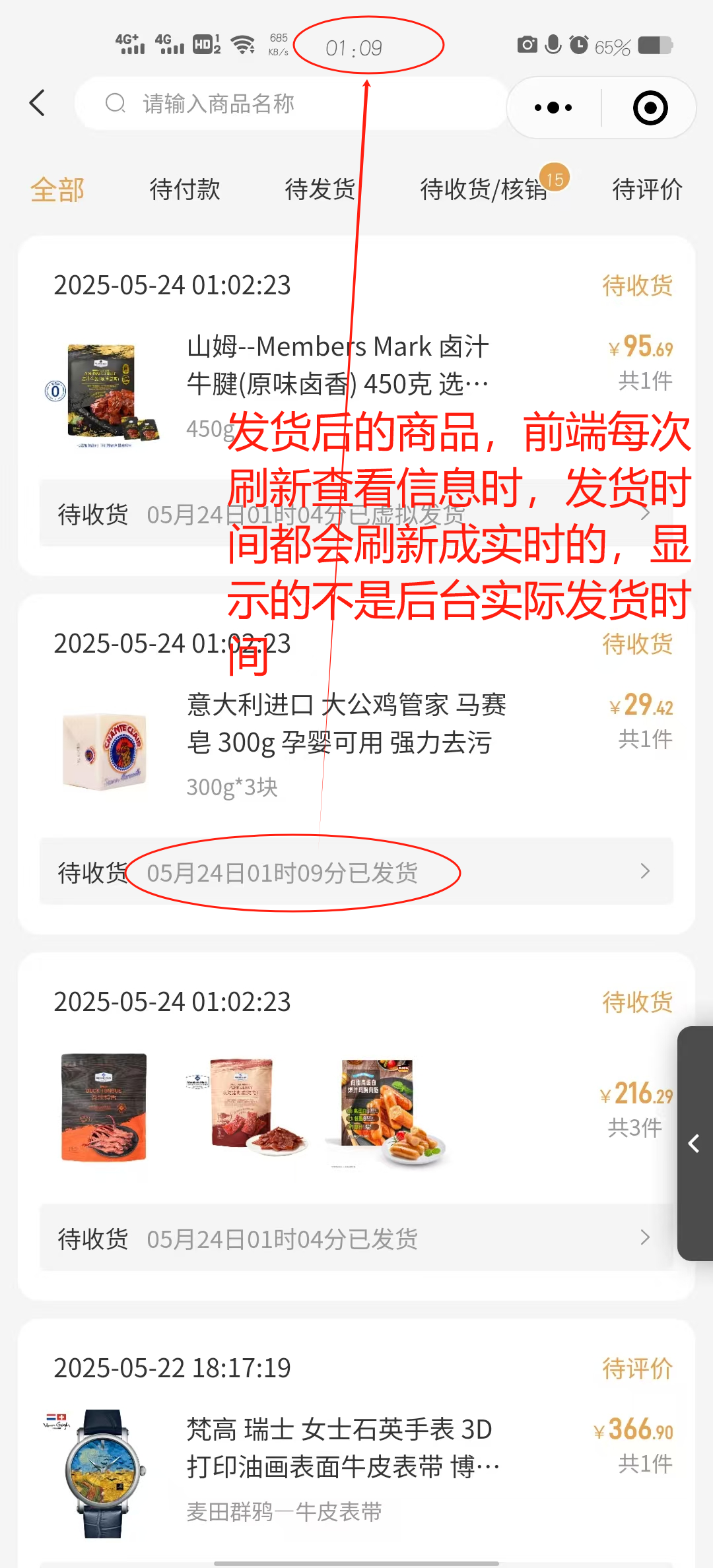
Task: Switch to the 待付款 tab
Action: (185, 190)
